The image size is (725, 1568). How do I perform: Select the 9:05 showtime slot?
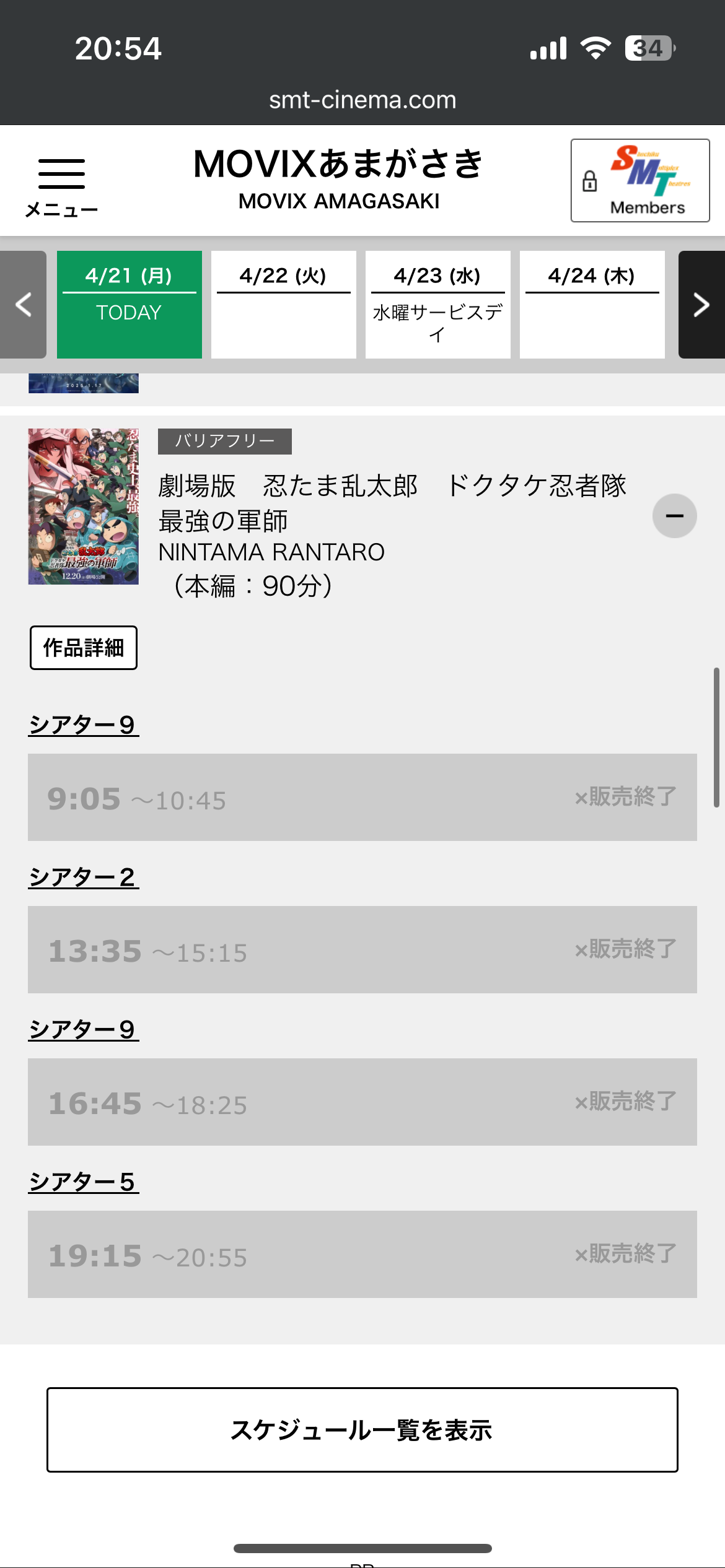pos(362,798)
